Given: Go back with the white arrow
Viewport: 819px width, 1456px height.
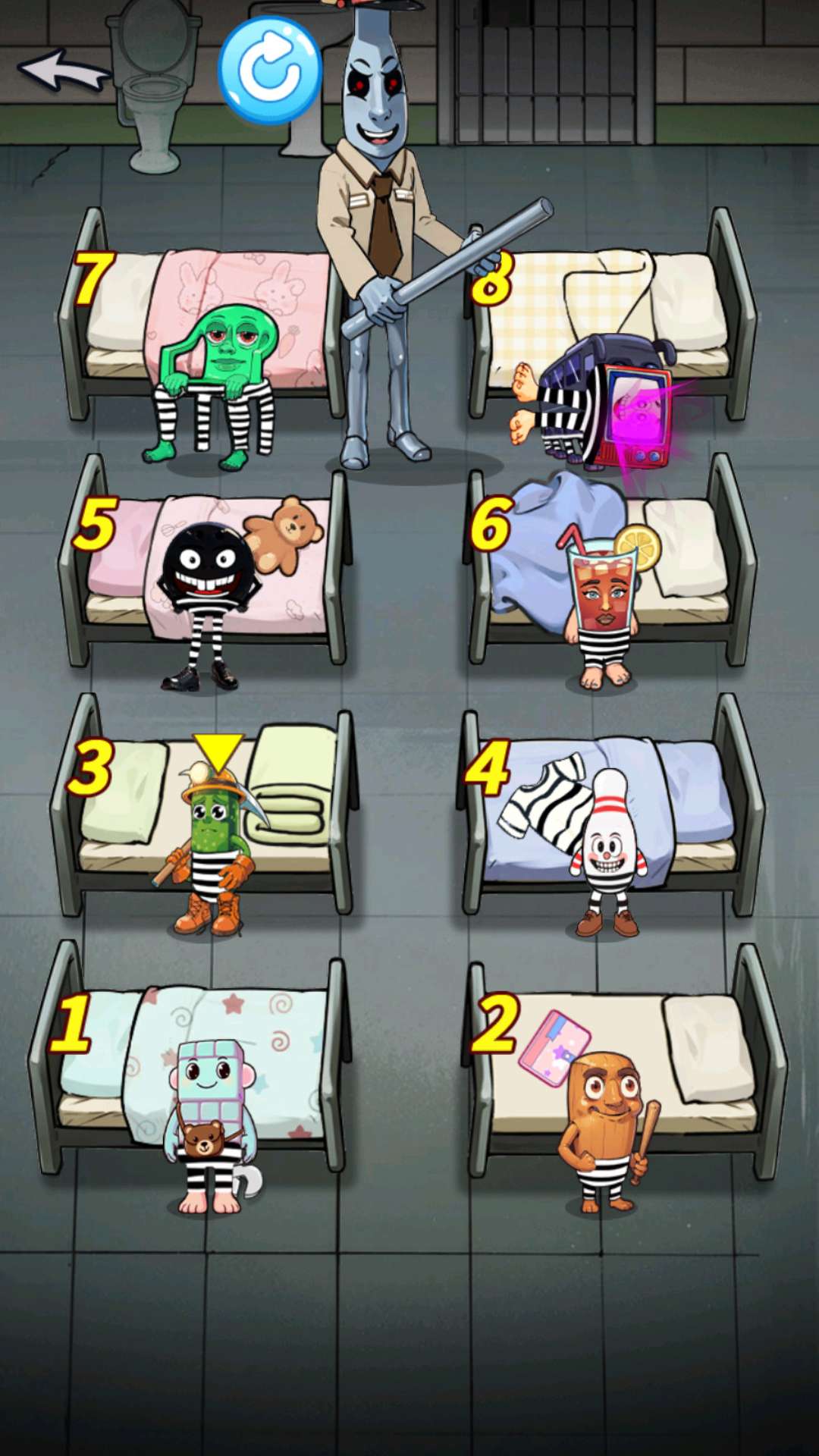Looking at the screenshot, I should pyautogui.click(x=63, y=71).
